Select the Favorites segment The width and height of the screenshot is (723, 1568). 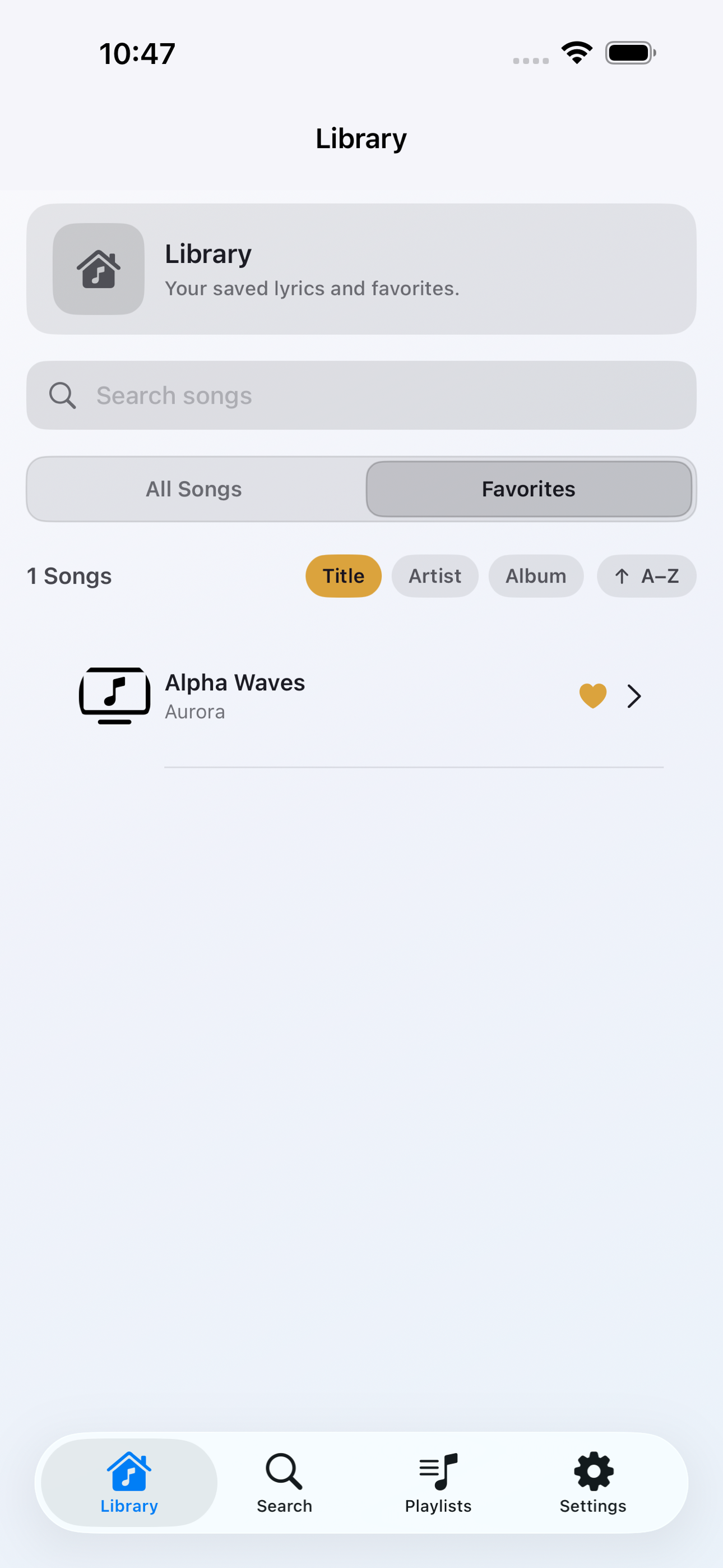[x=529, y=489]
